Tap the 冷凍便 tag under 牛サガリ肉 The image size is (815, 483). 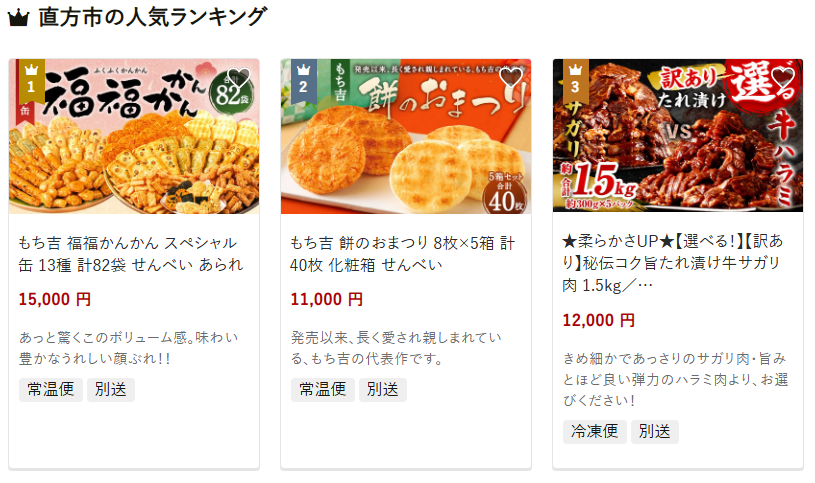[593, 432]
